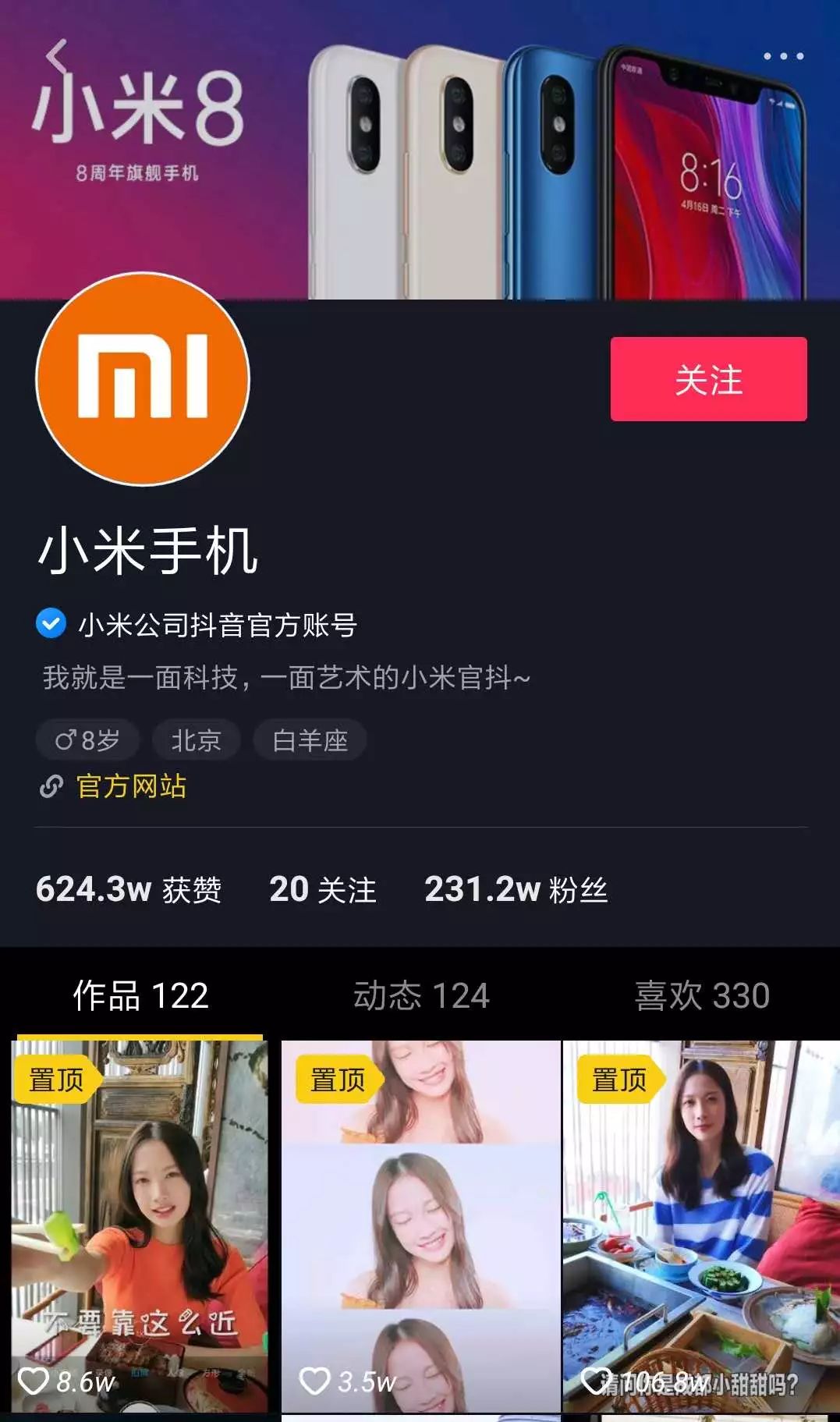Open the 20 关注 following list
Viewport: 840px width, 1422px height.
pos(323,889)
